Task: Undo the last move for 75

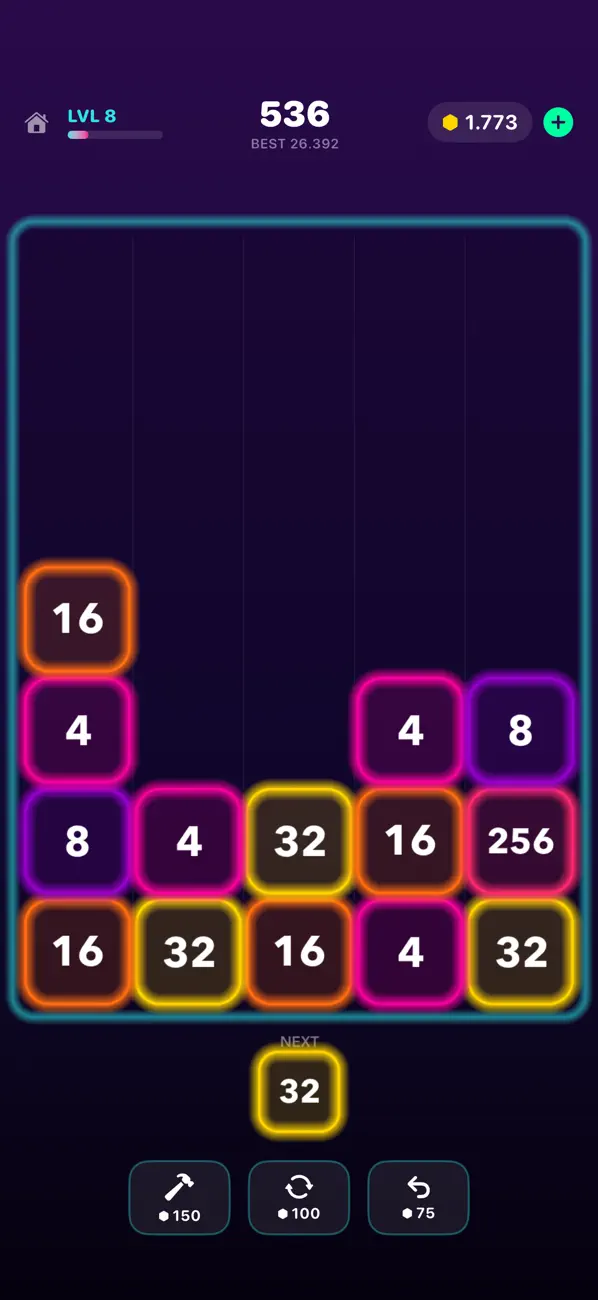Action: tap(418, 1197)
